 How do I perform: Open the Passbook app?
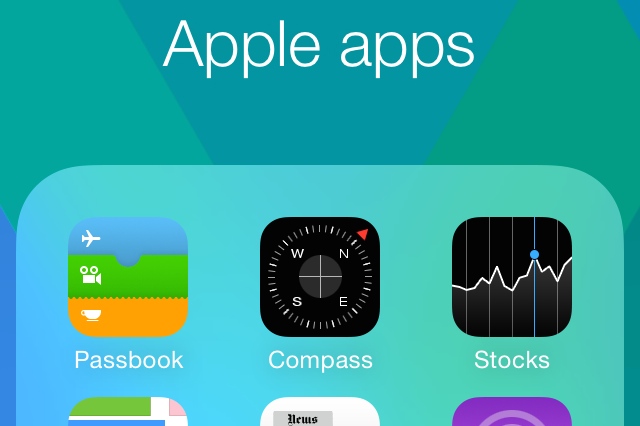click(x=128, y=277)
